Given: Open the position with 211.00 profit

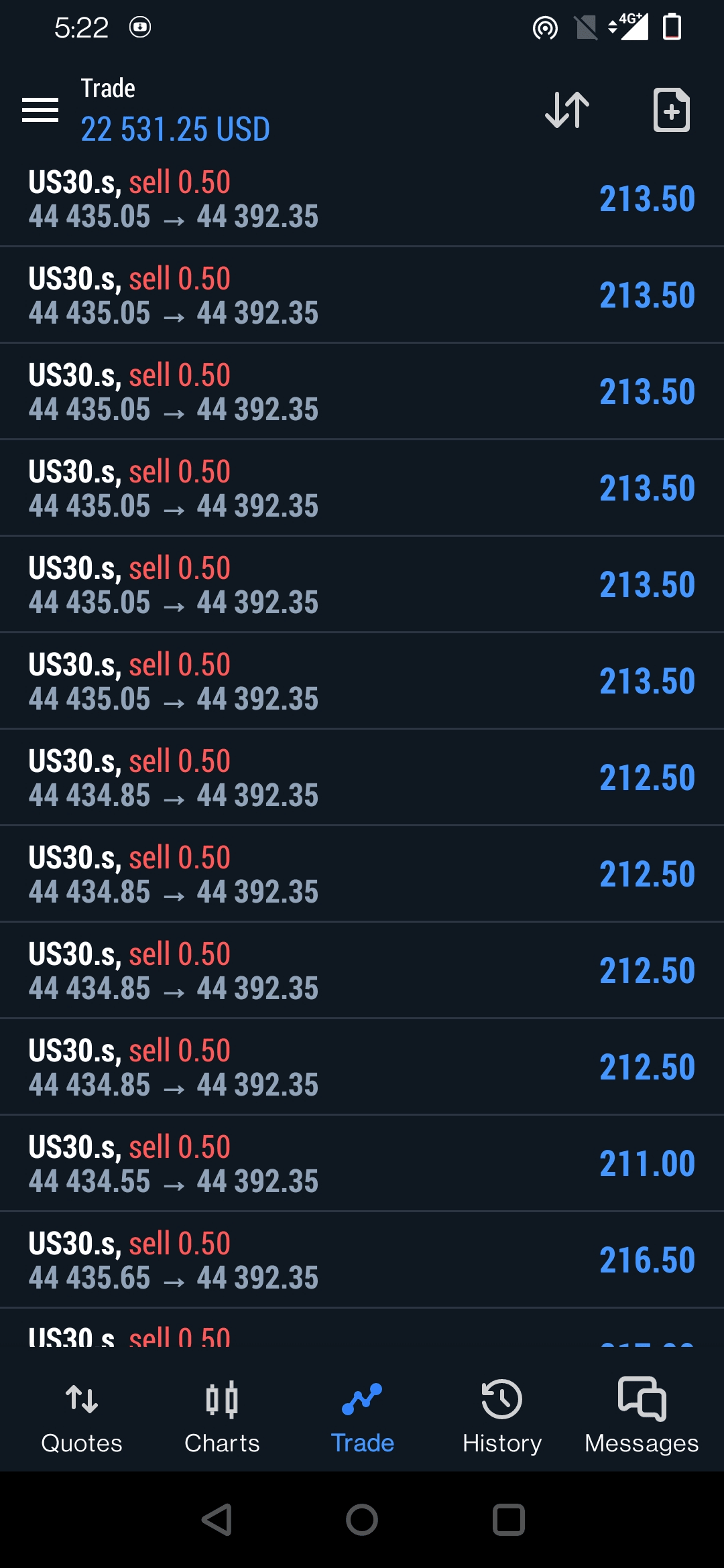Looking at the screenshot, I should click(362, 1163).
